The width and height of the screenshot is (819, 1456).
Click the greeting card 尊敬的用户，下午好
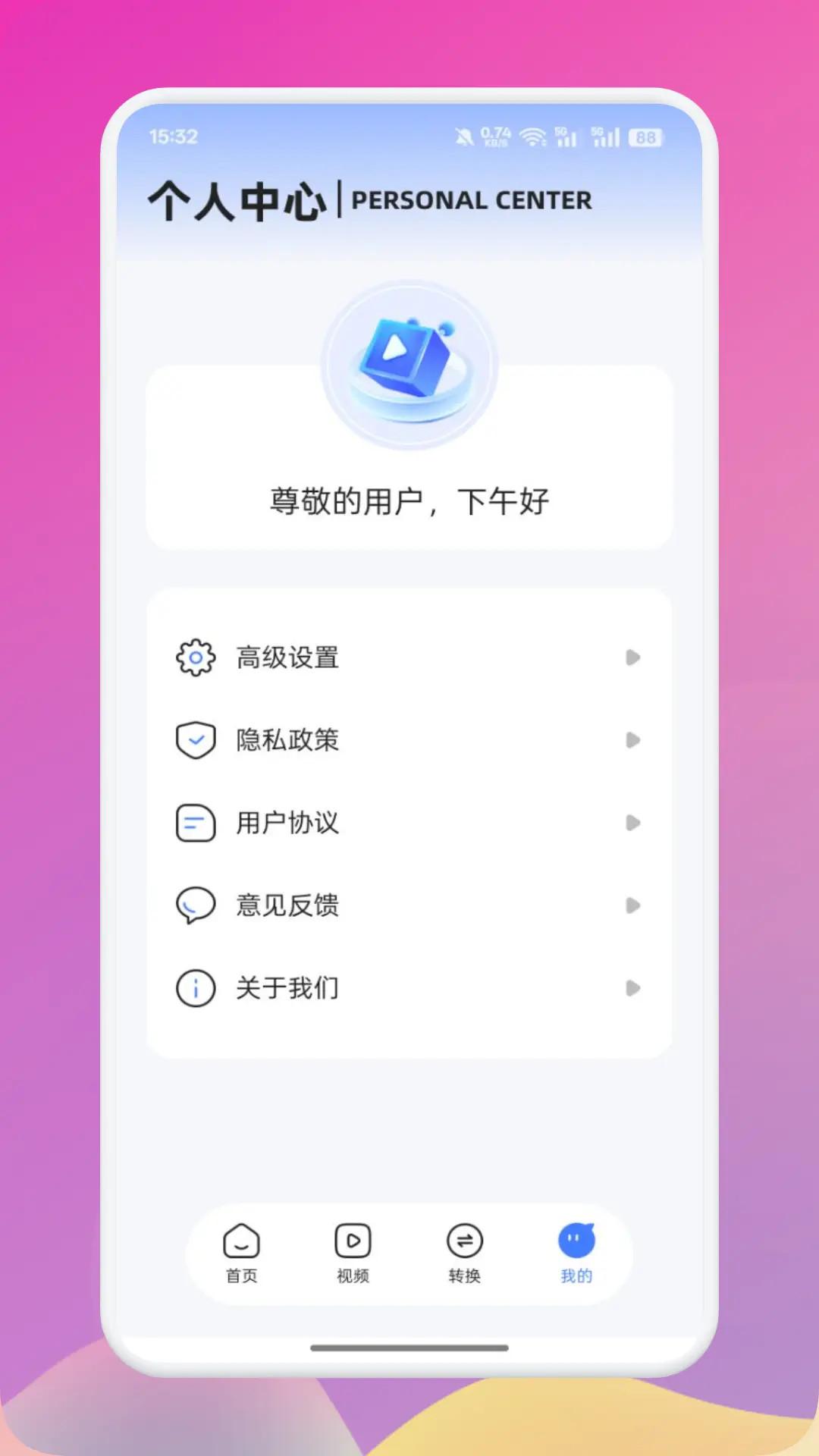[x=409, y=500]
